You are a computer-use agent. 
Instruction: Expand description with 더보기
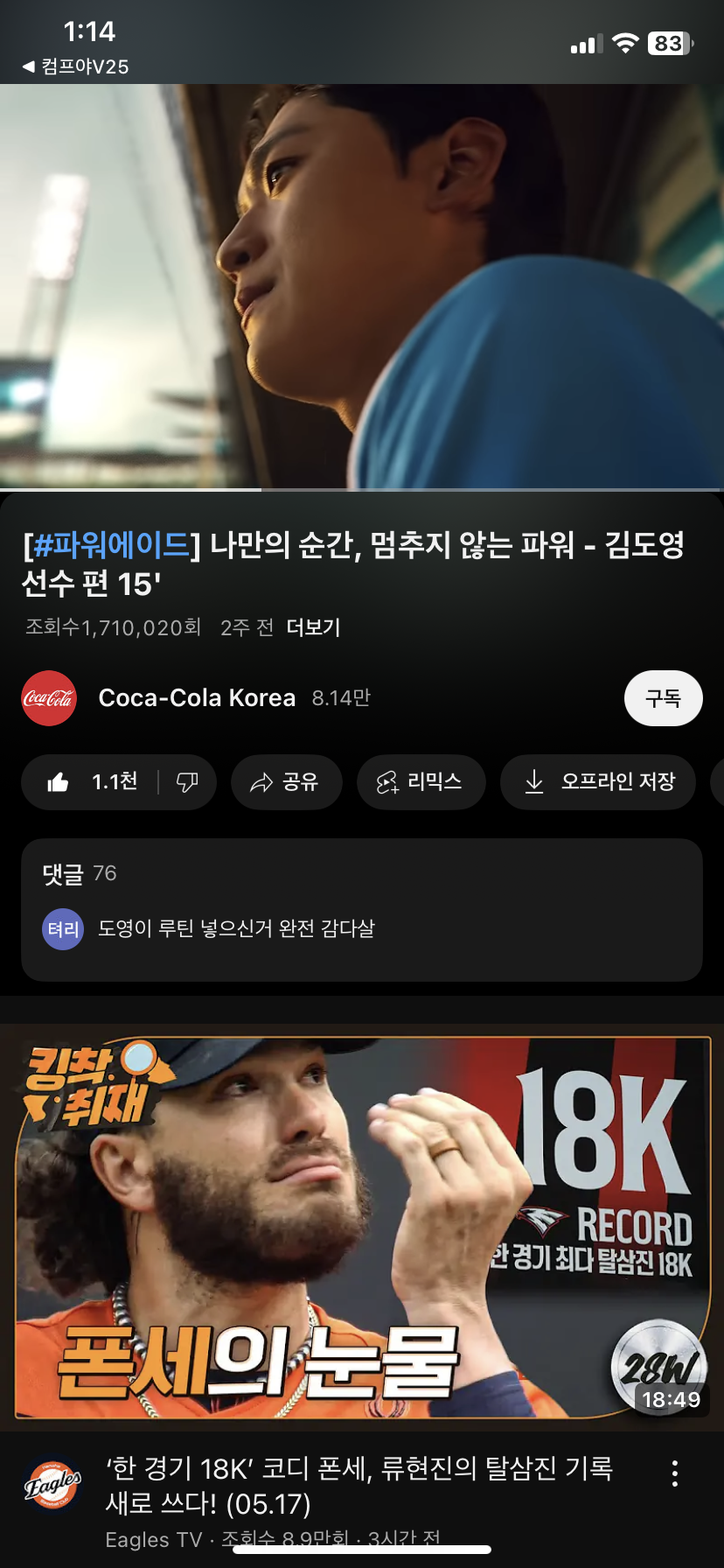point(313,627)
